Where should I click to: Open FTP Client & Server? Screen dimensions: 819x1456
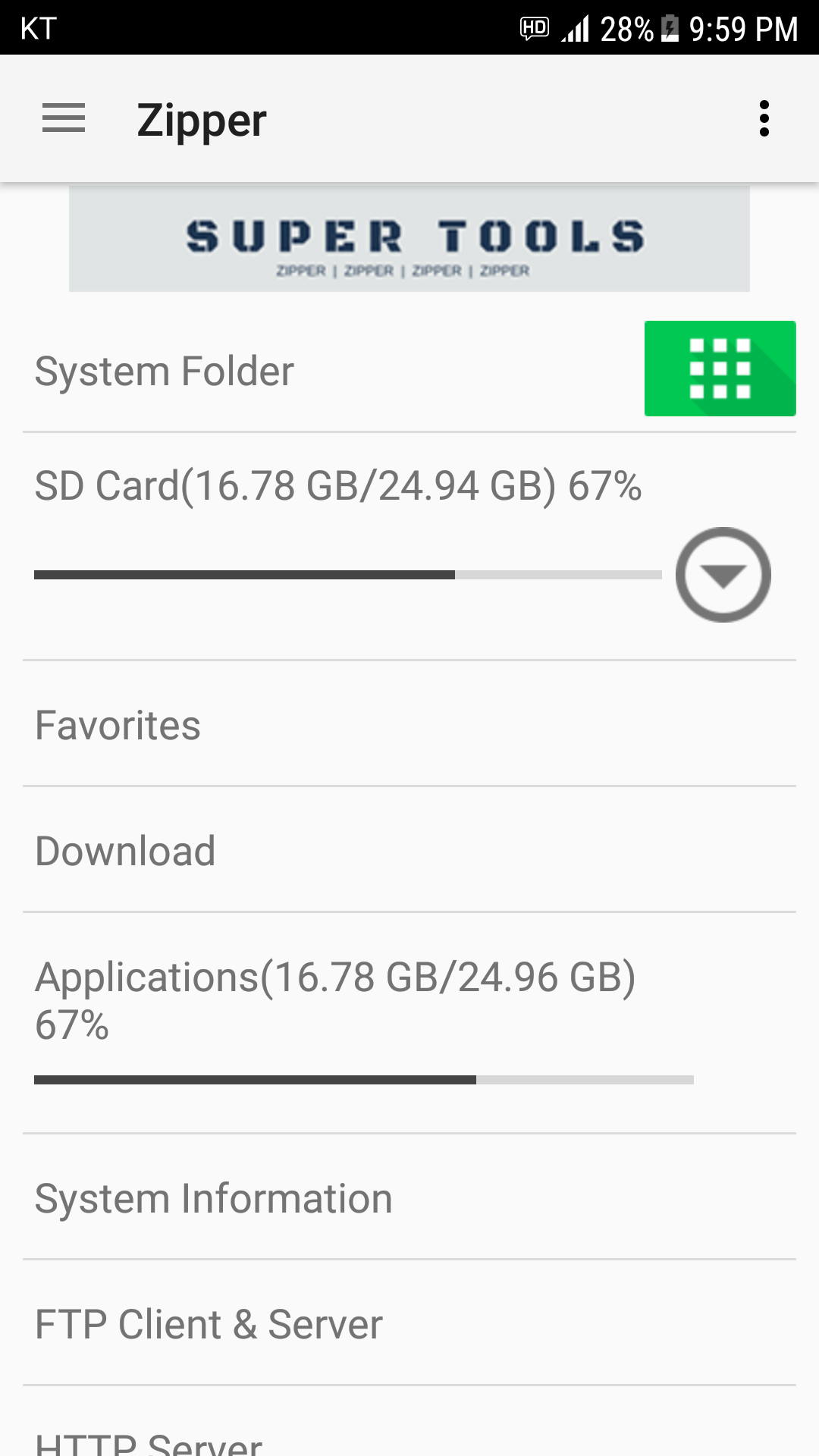coord(208,1324)
